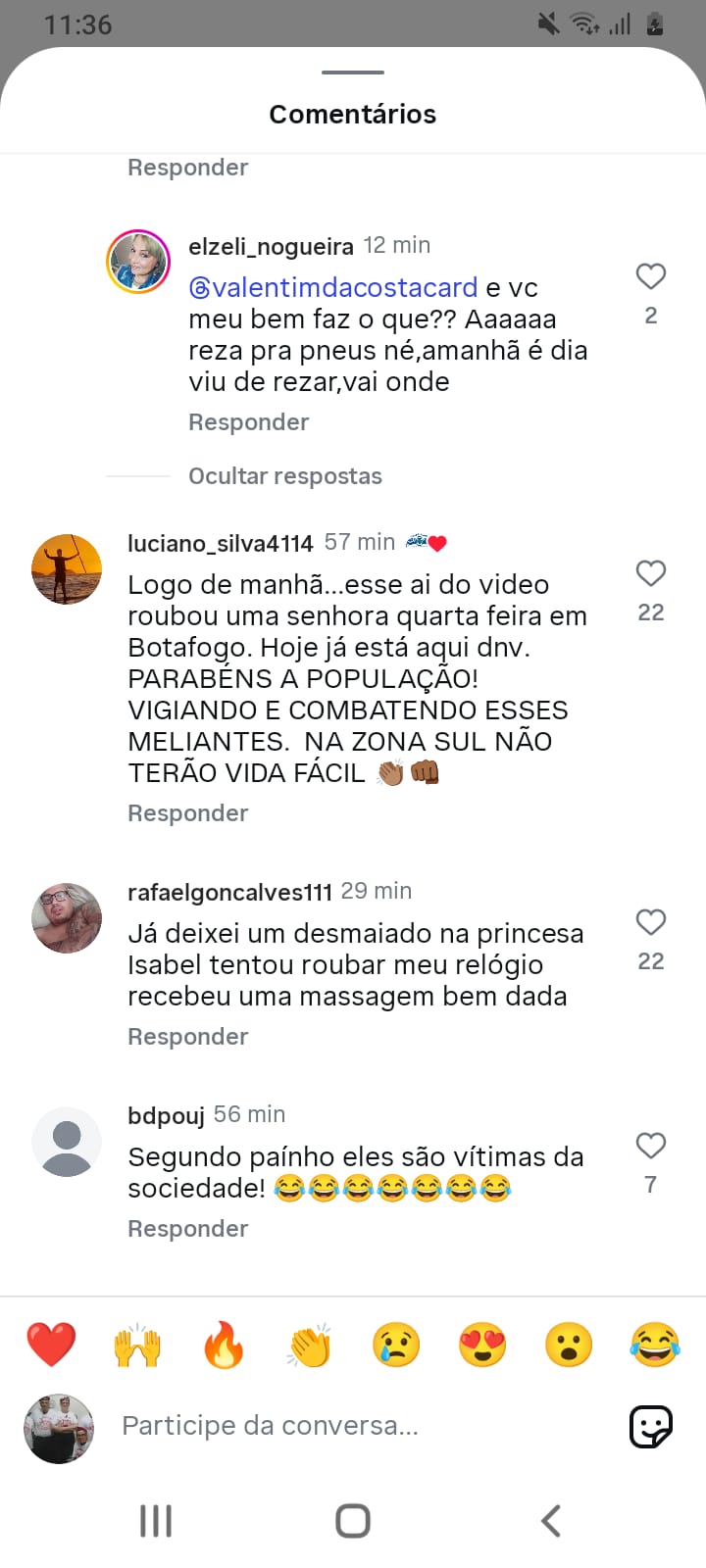This screenshot has width=706, height=1568.
Task: Open elzeli_nogueira's profile picture
Action: click(x=138, y=263)
